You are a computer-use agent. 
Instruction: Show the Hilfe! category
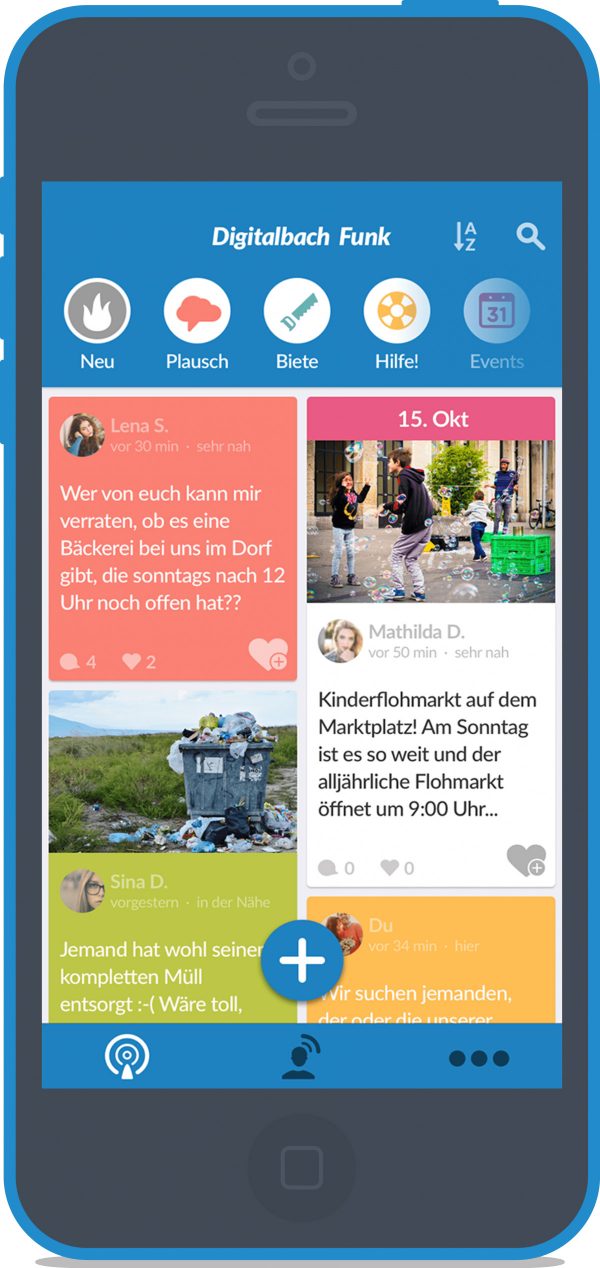[397, 312]
